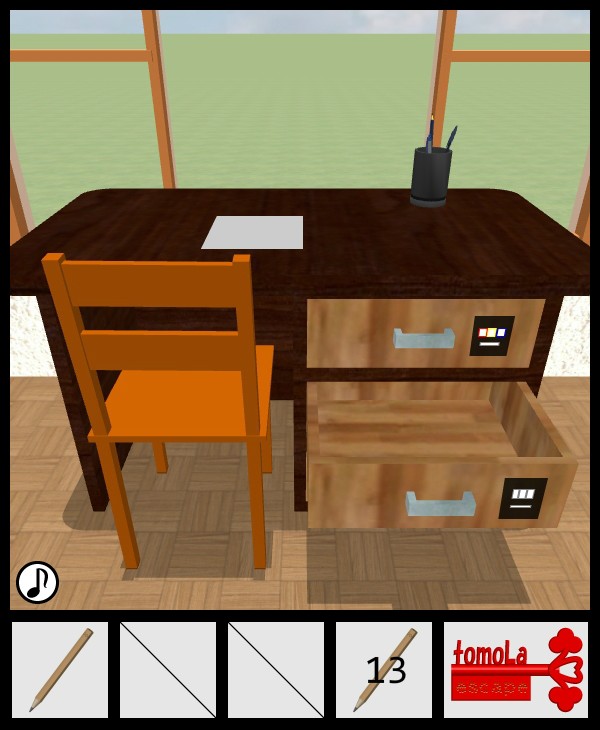Image resolution: width=600 pixels, height=730 pixels.
Task: Toggle the music note sound button
Action: click(x=37, y=582)
